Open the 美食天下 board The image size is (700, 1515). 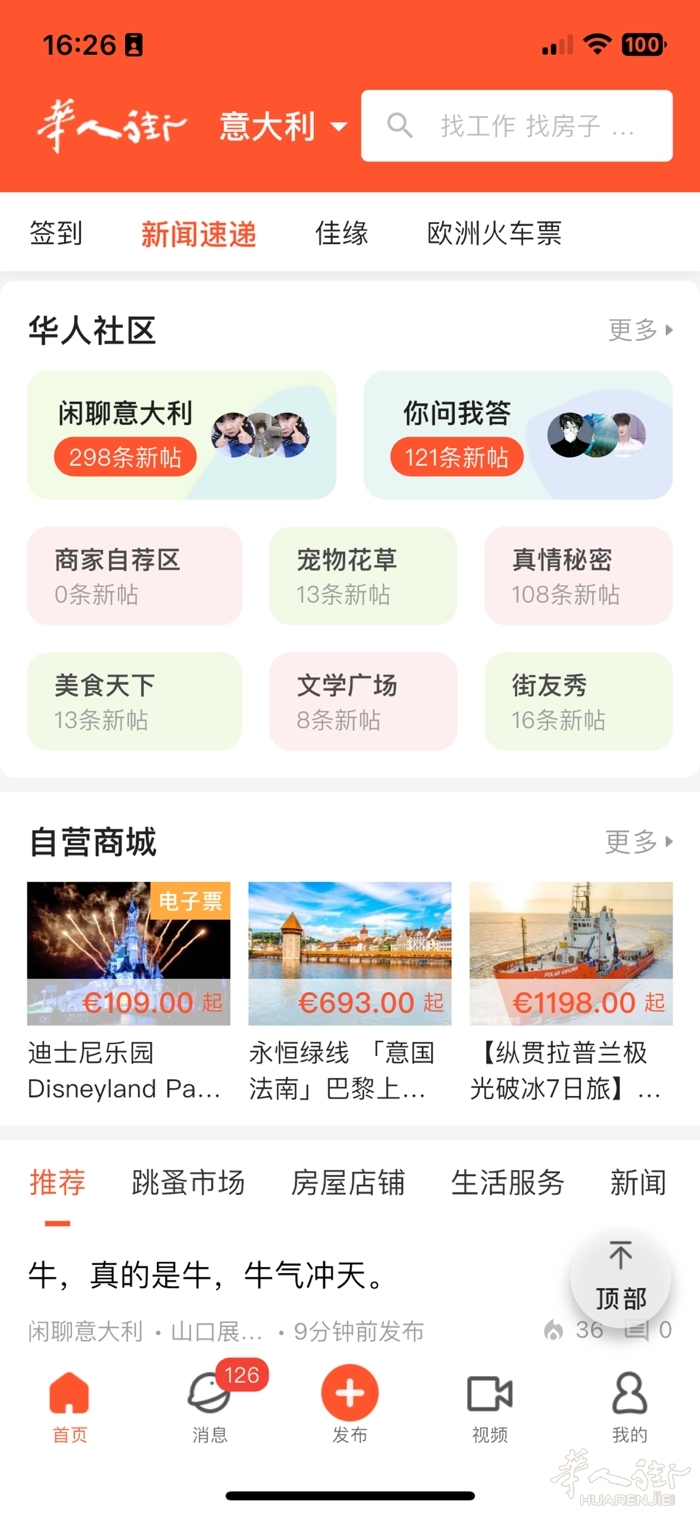134,701
